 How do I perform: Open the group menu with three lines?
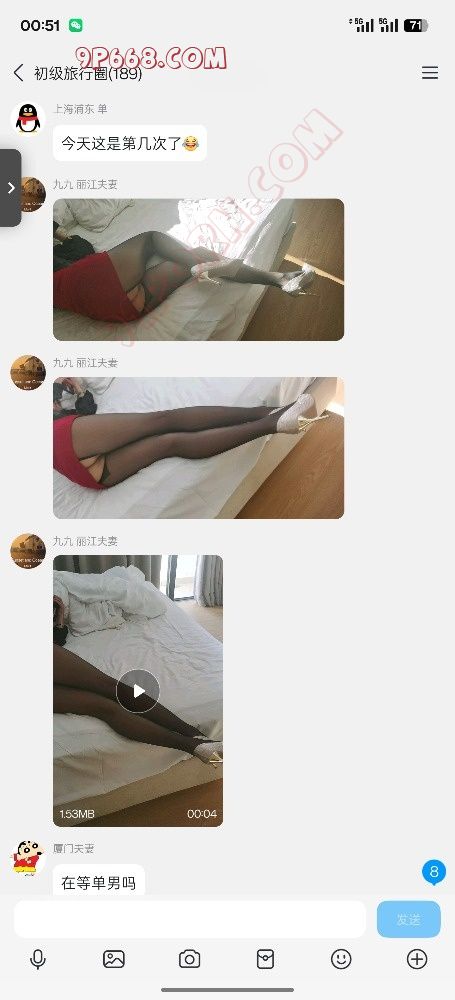(430, 73)
